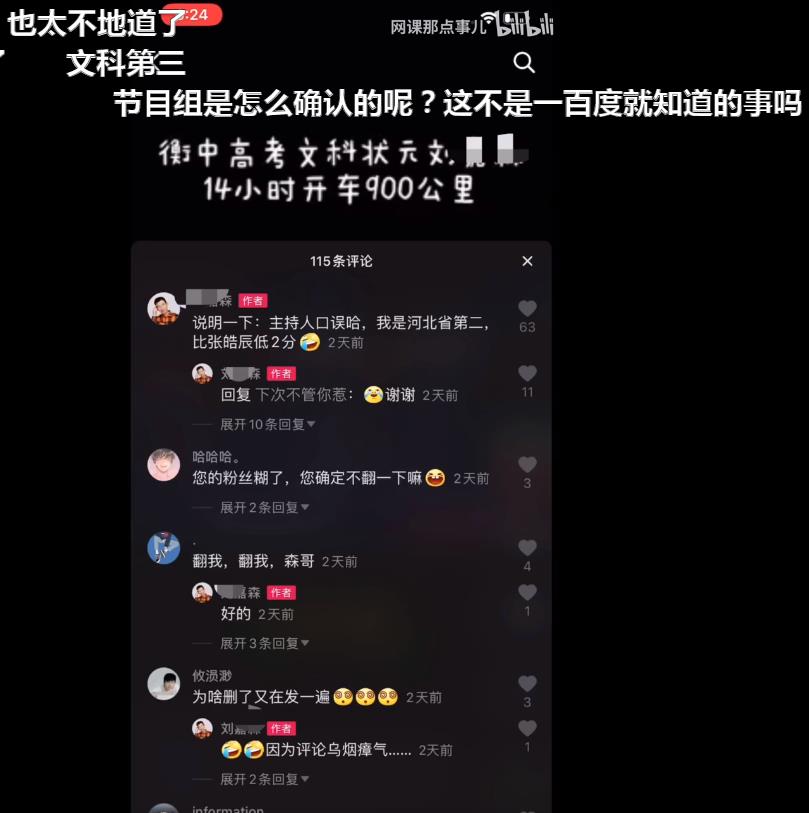
Task: Like the comment by 哈哈哈。
Action: pos(527,465)
